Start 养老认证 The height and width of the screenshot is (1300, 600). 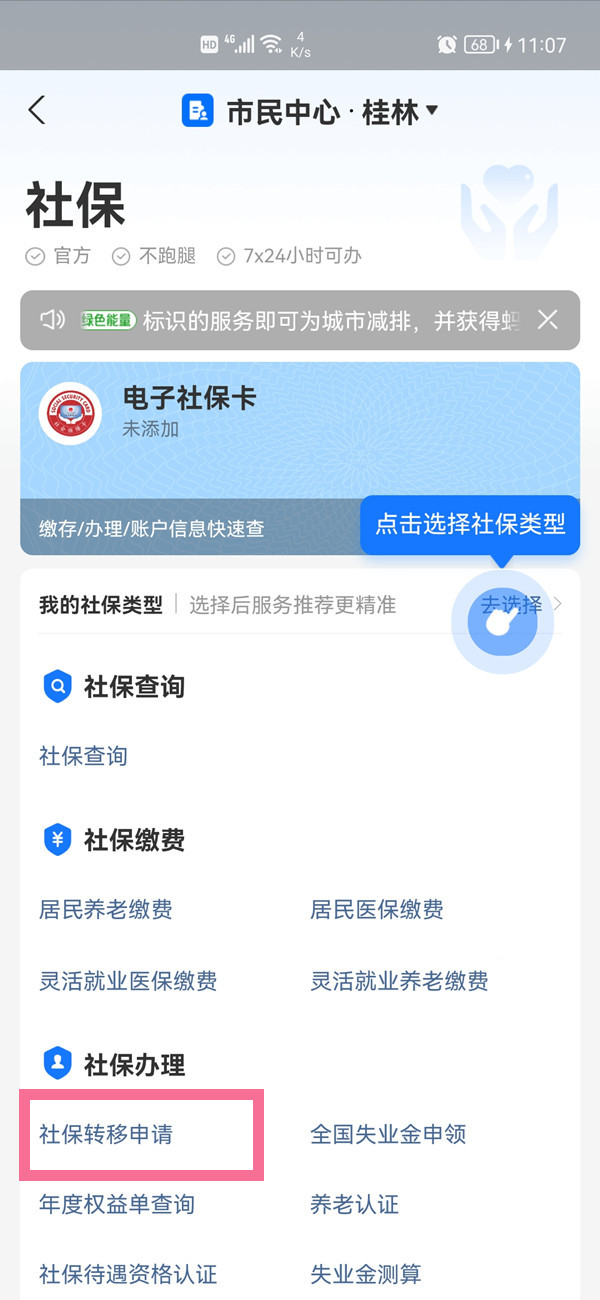click(355, 1204)
